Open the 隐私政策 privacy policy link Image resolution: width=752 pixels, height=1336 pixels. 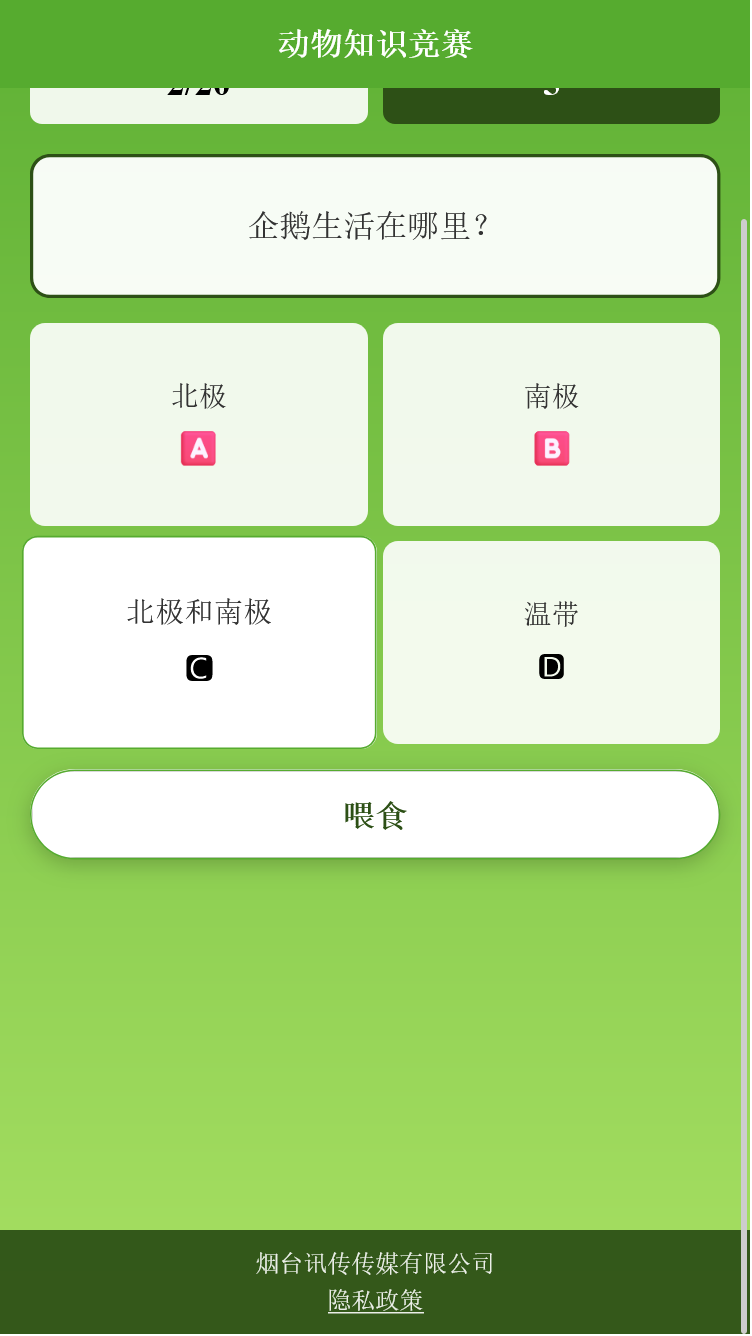[375, 1301]
